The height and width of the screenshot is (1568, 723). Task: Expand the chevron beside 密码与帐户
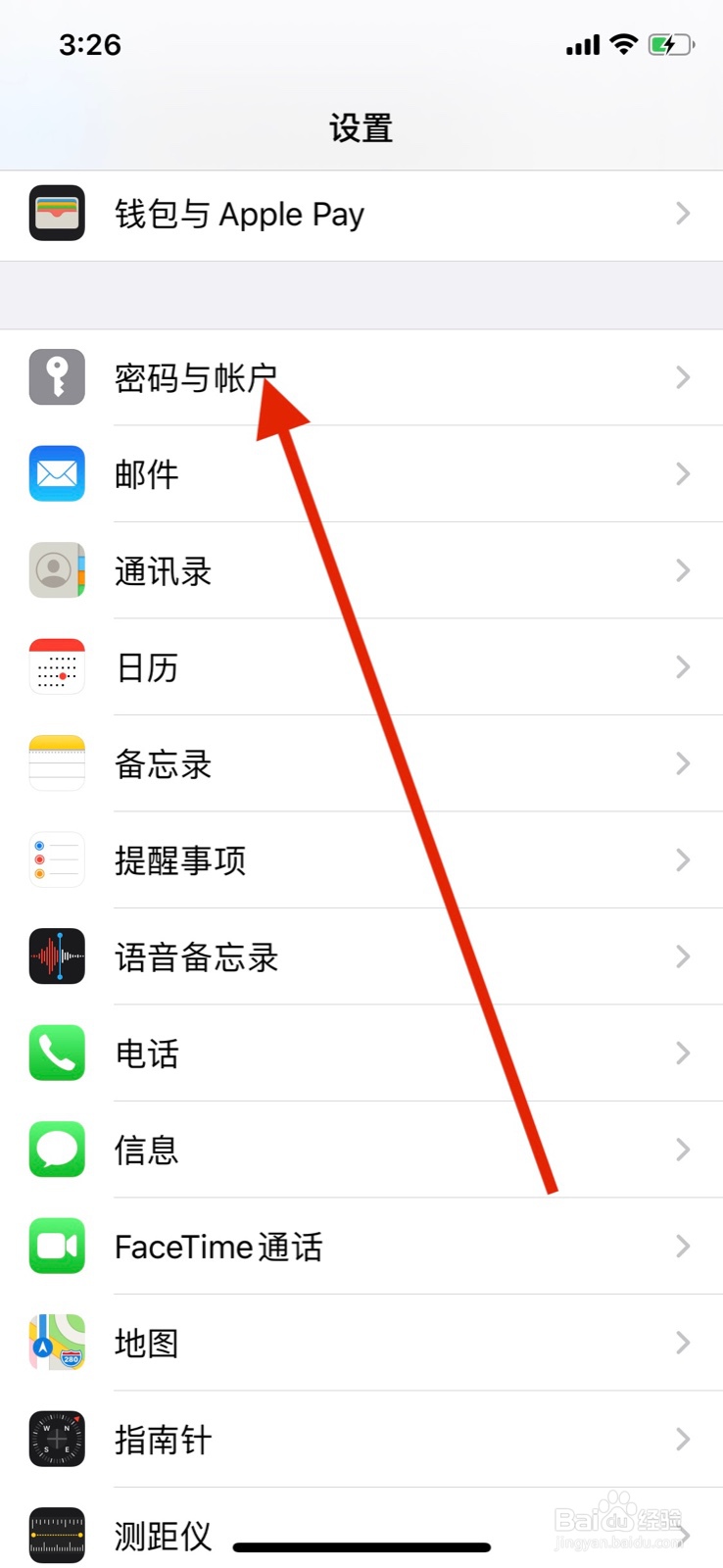pyautogui.click(x=683, y=377)
